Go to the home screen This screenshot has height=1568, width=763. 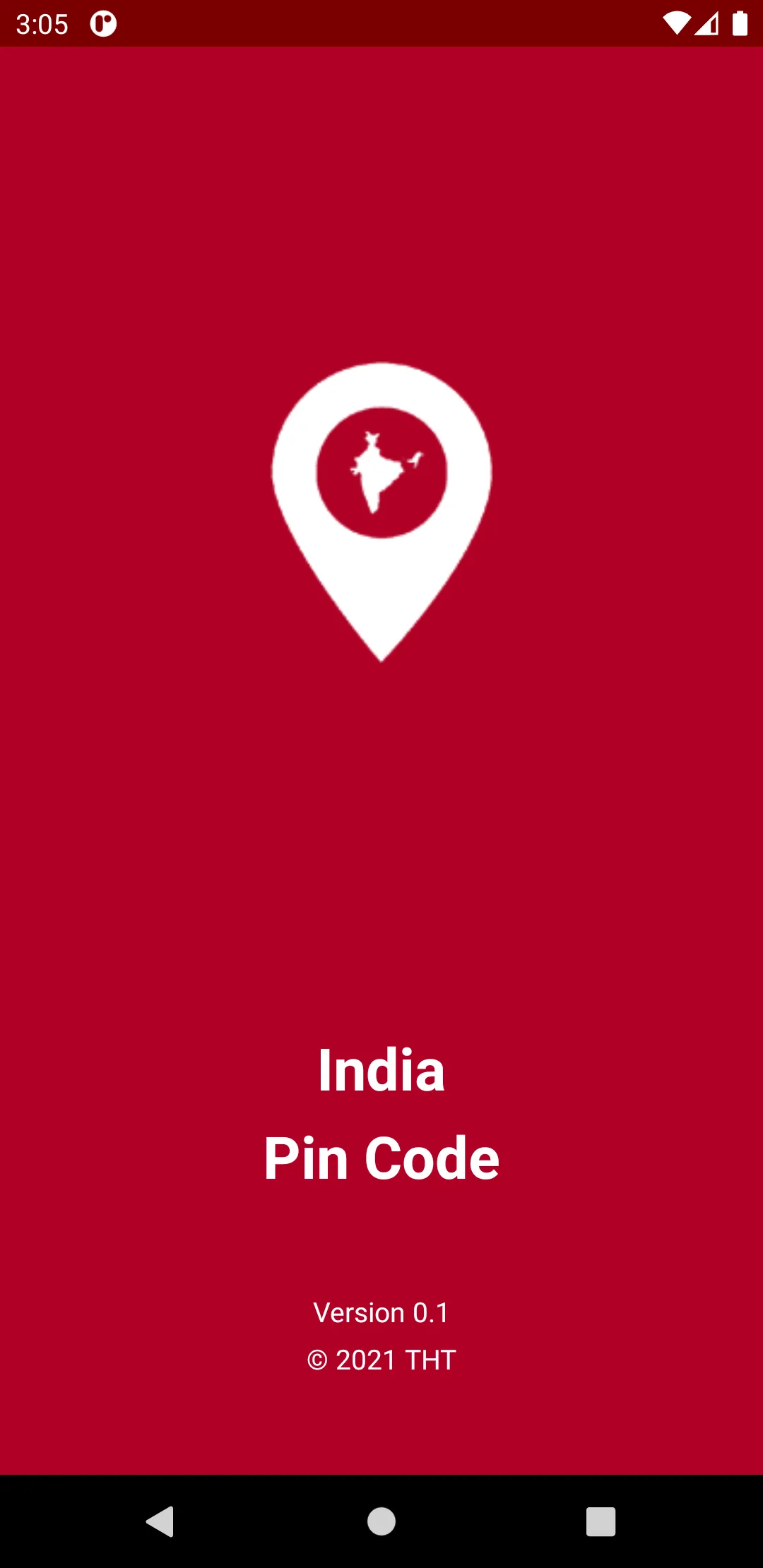point(381,1521)
